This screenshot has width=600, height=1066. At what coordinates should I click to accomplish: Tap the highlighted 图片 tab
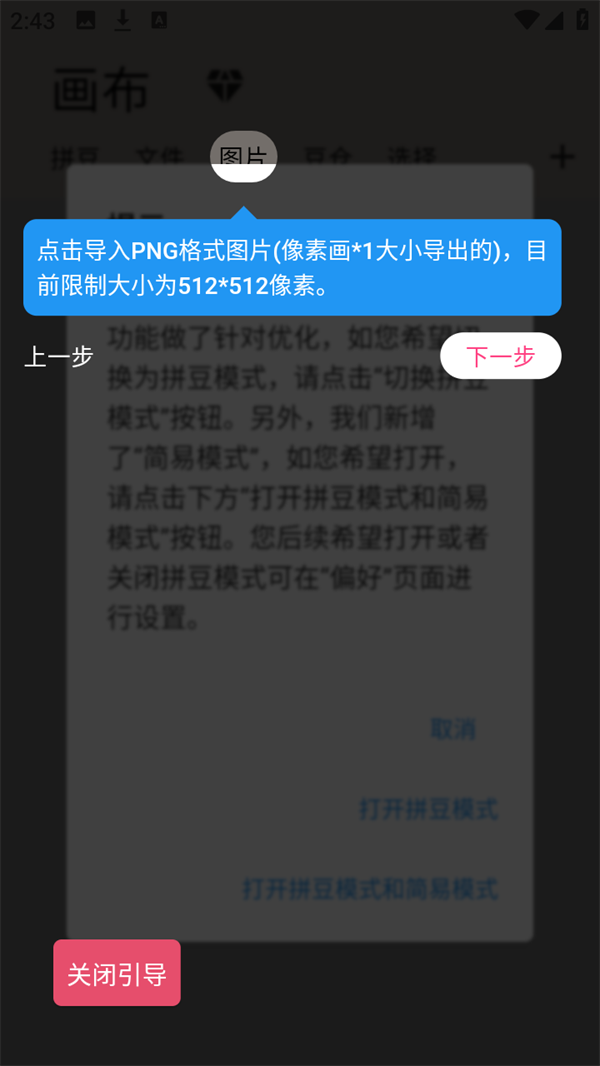[243, 157]
